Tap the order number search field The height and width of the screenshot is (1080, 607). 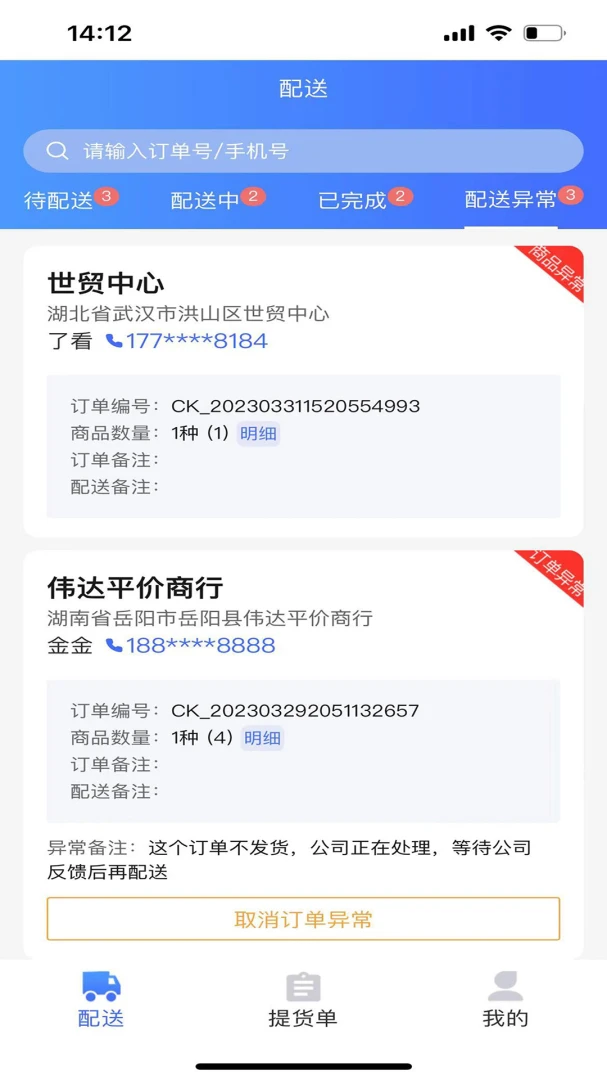pyautogui.click(x=303, y=151)
